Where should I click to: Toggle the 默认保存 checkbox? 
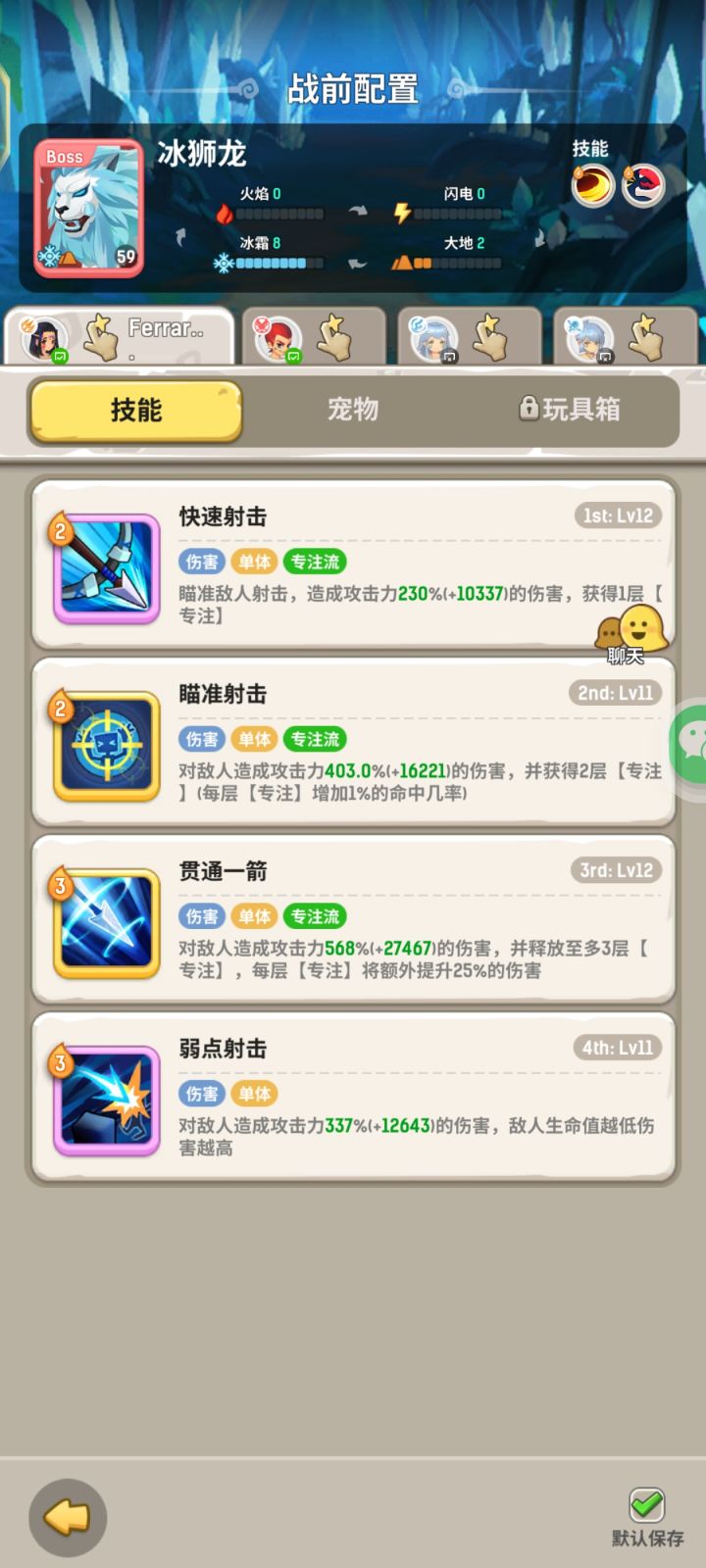click(x=644, y=1502)
